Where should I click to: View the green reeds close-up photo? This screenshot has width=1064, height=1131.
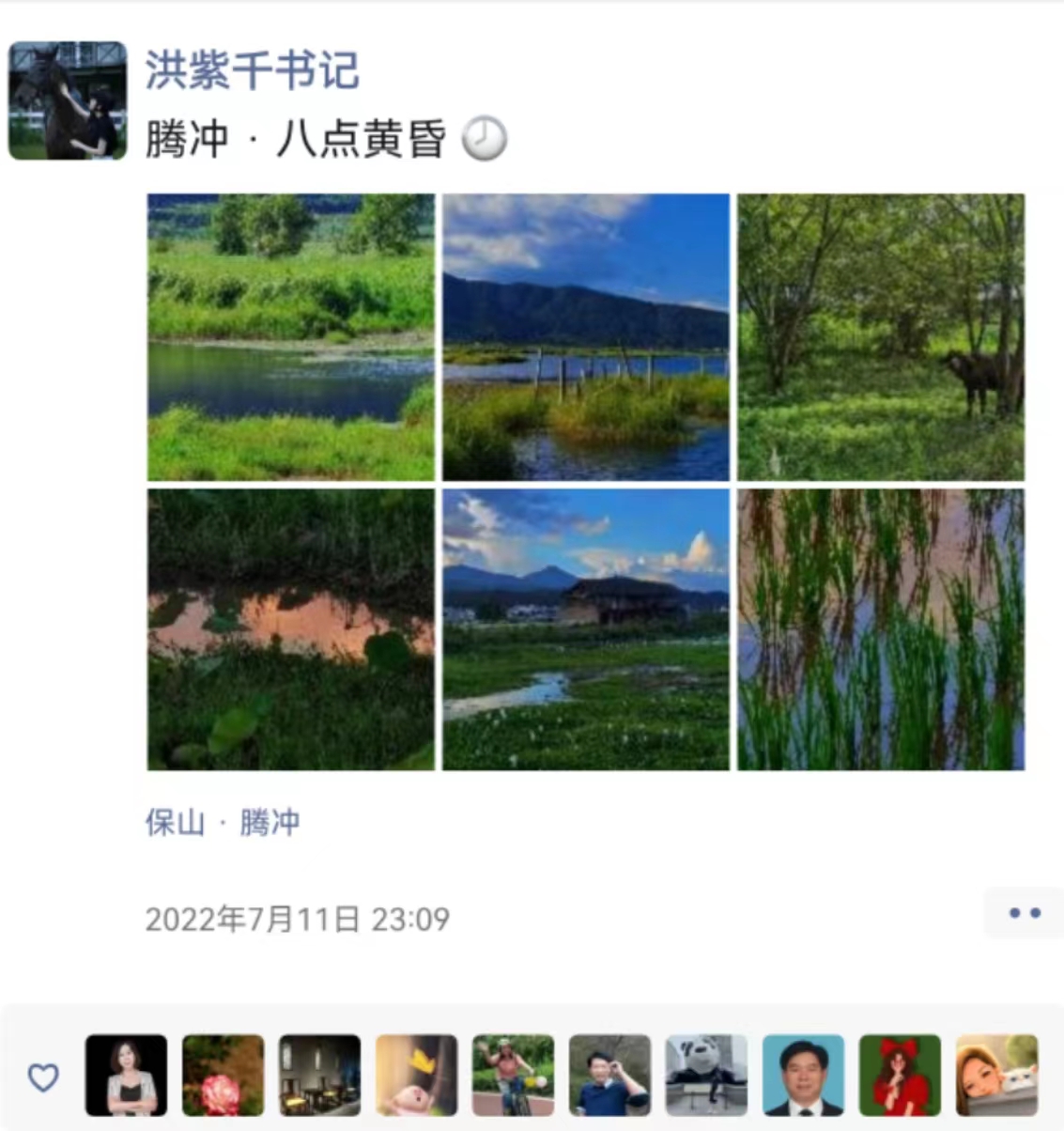(881, 629)
